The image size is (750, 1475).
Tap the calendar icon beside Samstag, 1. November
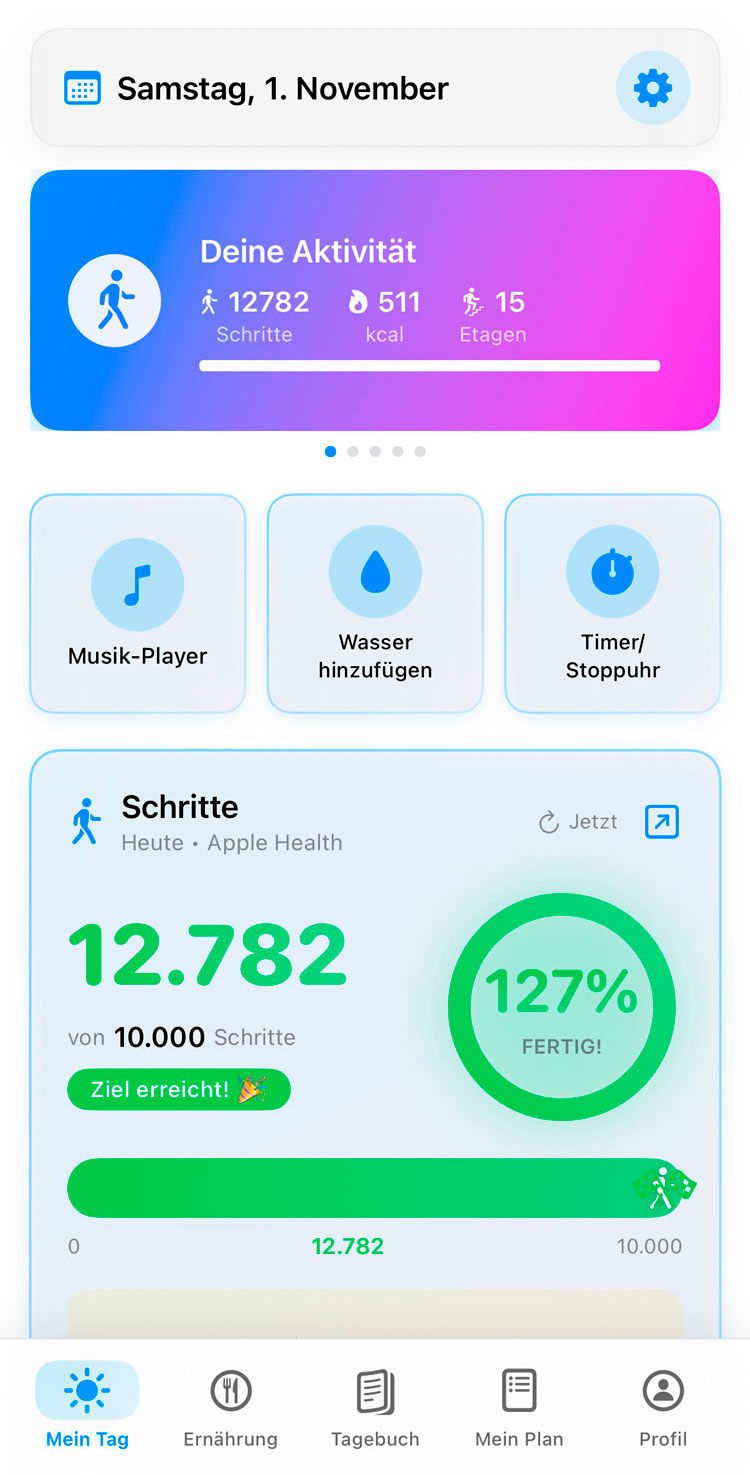coord(83,88)
